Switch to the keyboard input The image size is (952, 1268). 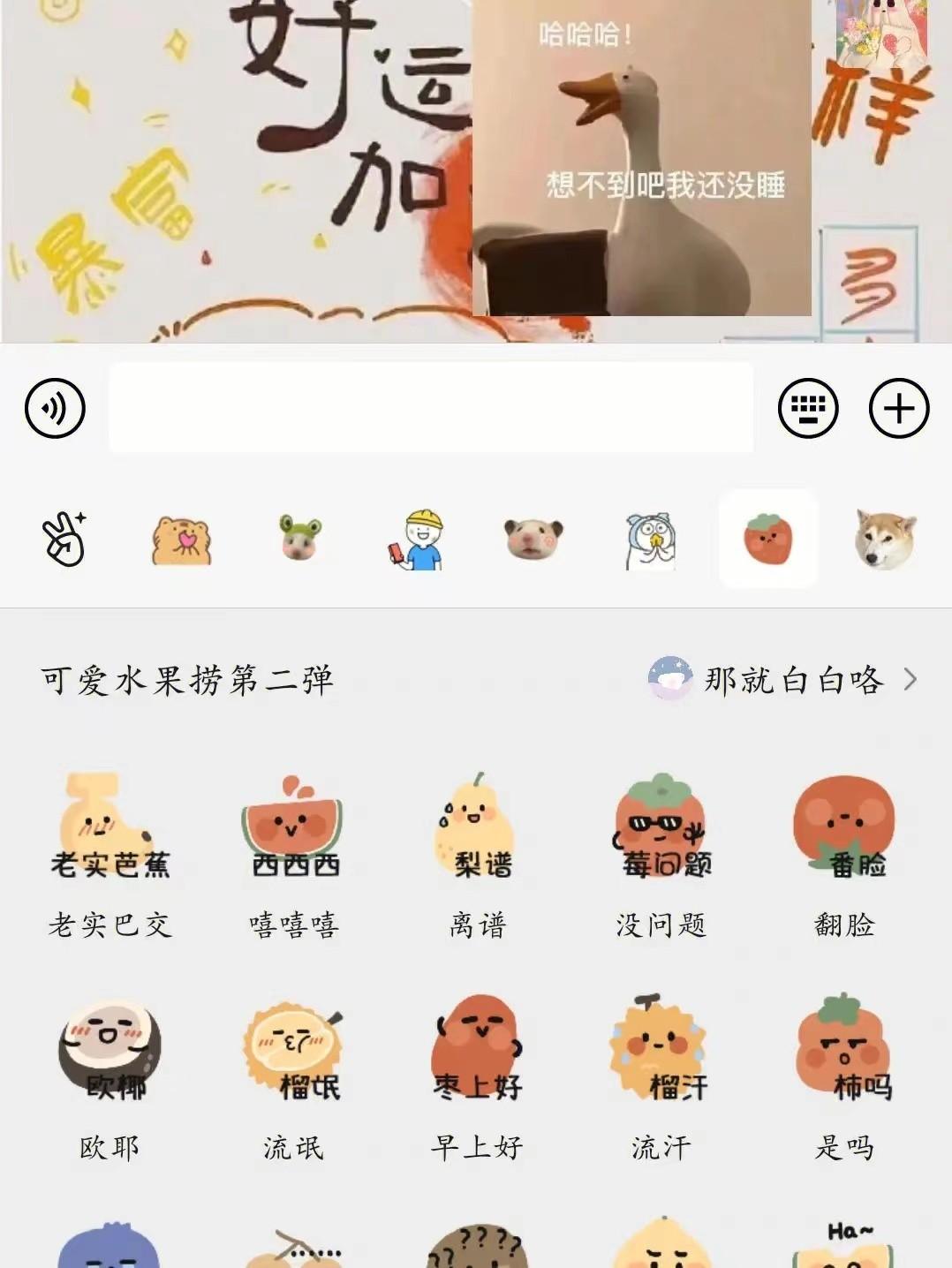pyautogui.click(x=807, y=408)
